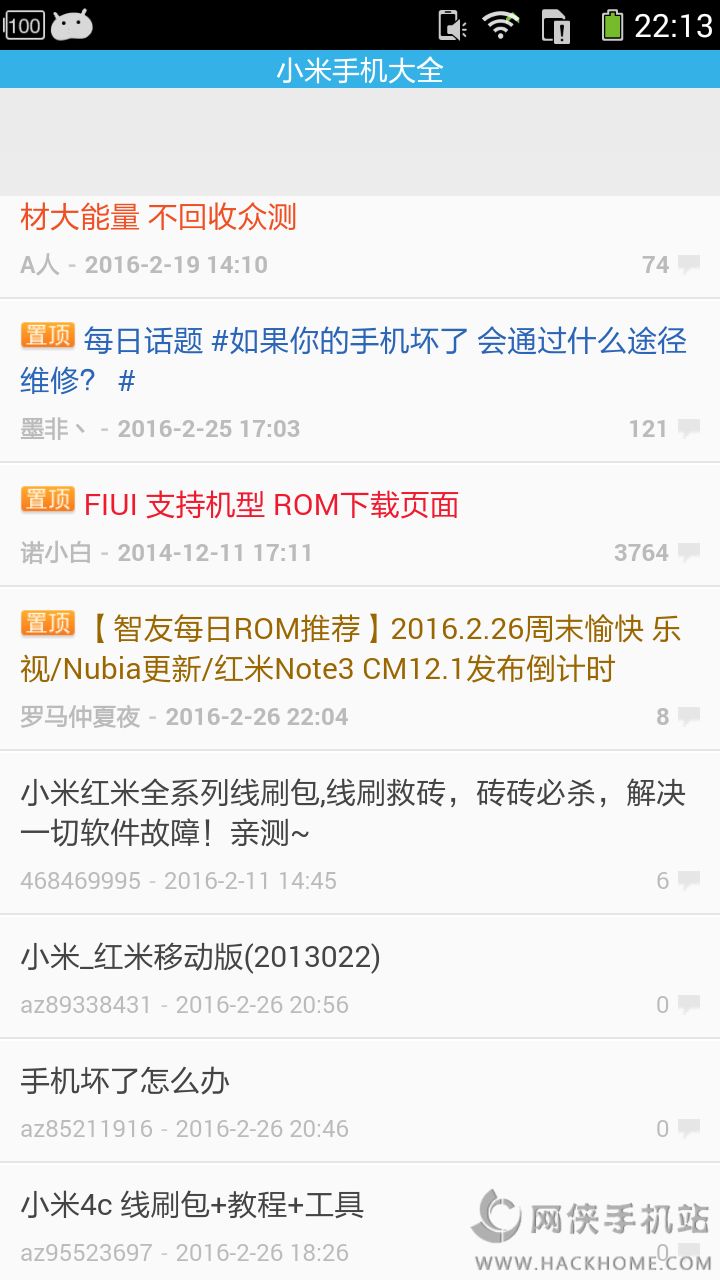Open the FIUI 支持机型 ROM下载页面 thread
This screenshot has width=720, height=1280.
[x=272, y=505]
